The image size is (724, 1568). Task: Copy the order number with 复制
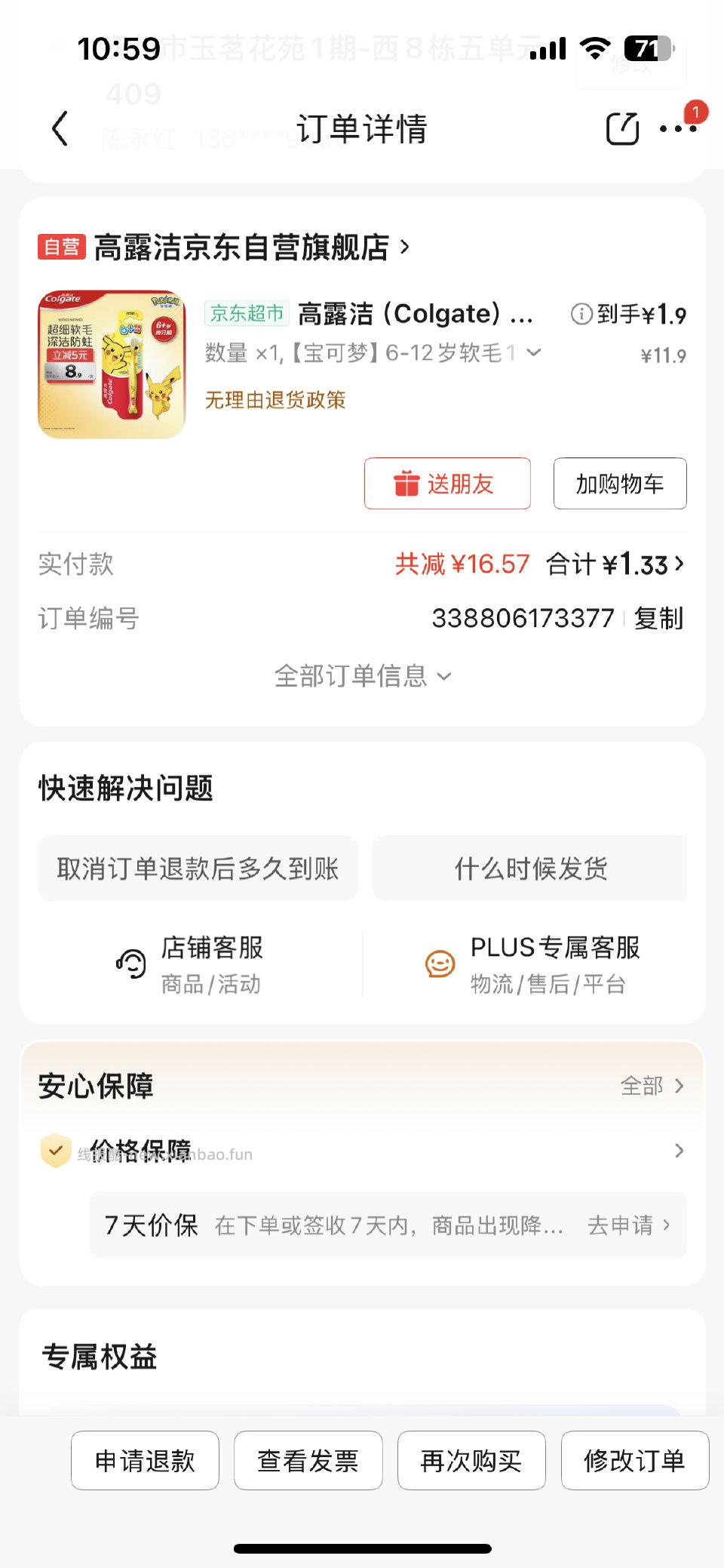coord(659,618)
